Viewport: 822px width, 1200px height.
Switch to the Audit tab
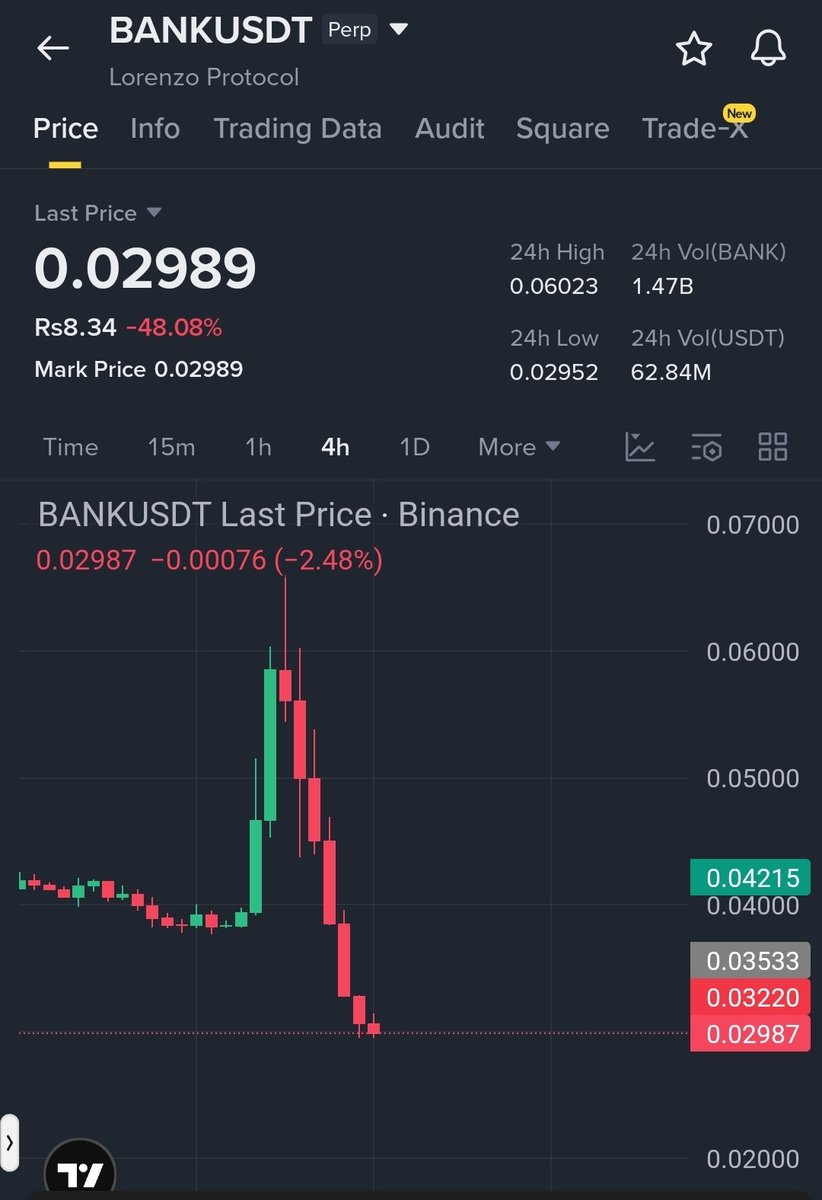(449, 129)
